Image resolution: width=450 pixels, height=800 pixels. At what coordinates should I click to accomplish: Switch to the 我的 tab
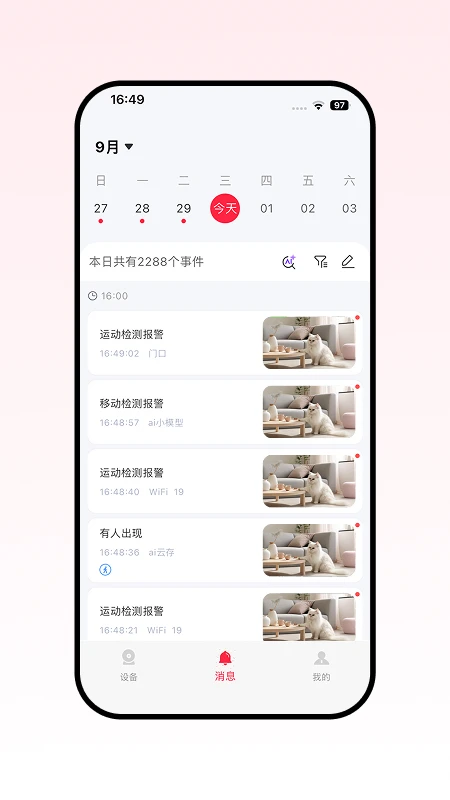point(321,665)
